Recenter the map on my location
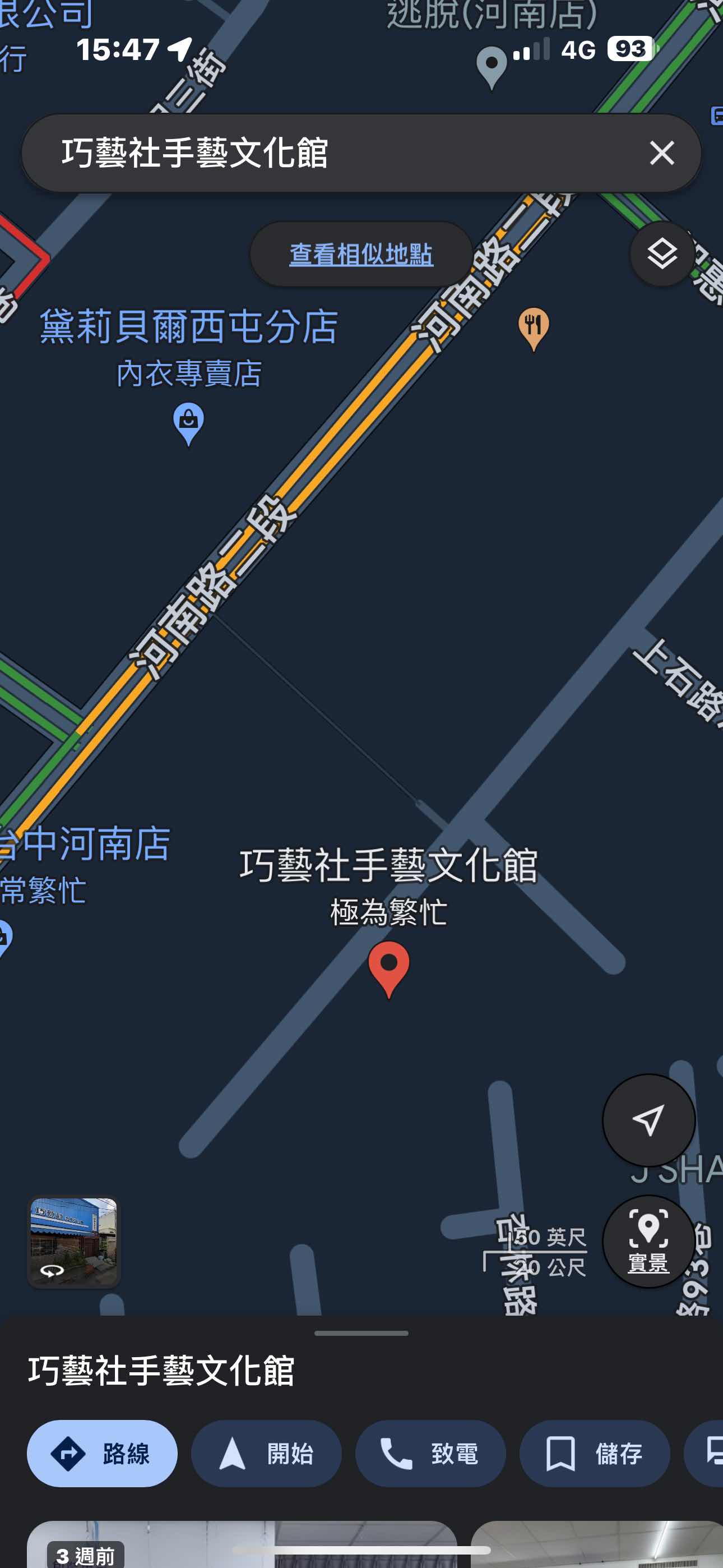723x1568 pixels. tap(648, 1120)
